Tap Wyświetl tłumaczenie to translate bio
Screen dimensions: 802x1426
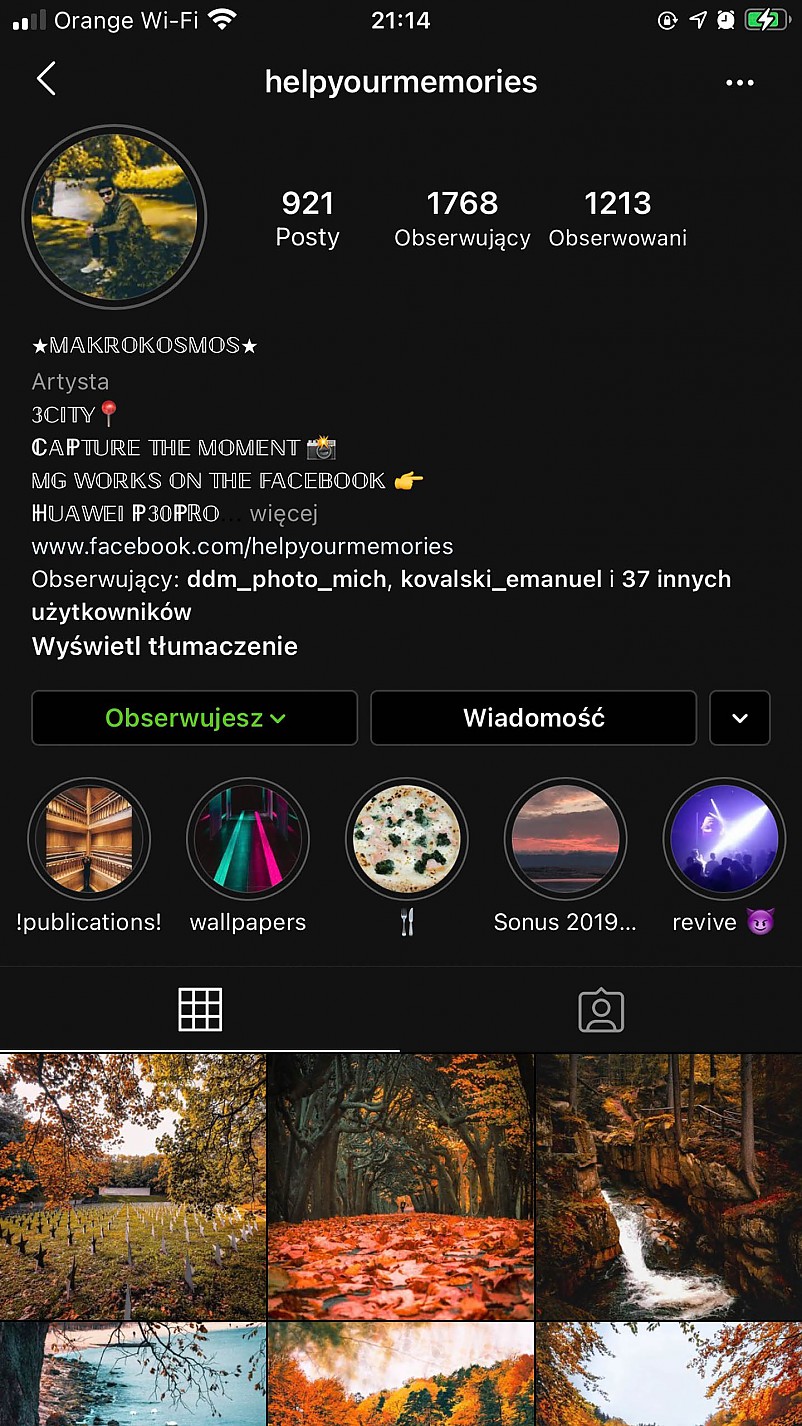coord(165,646)
